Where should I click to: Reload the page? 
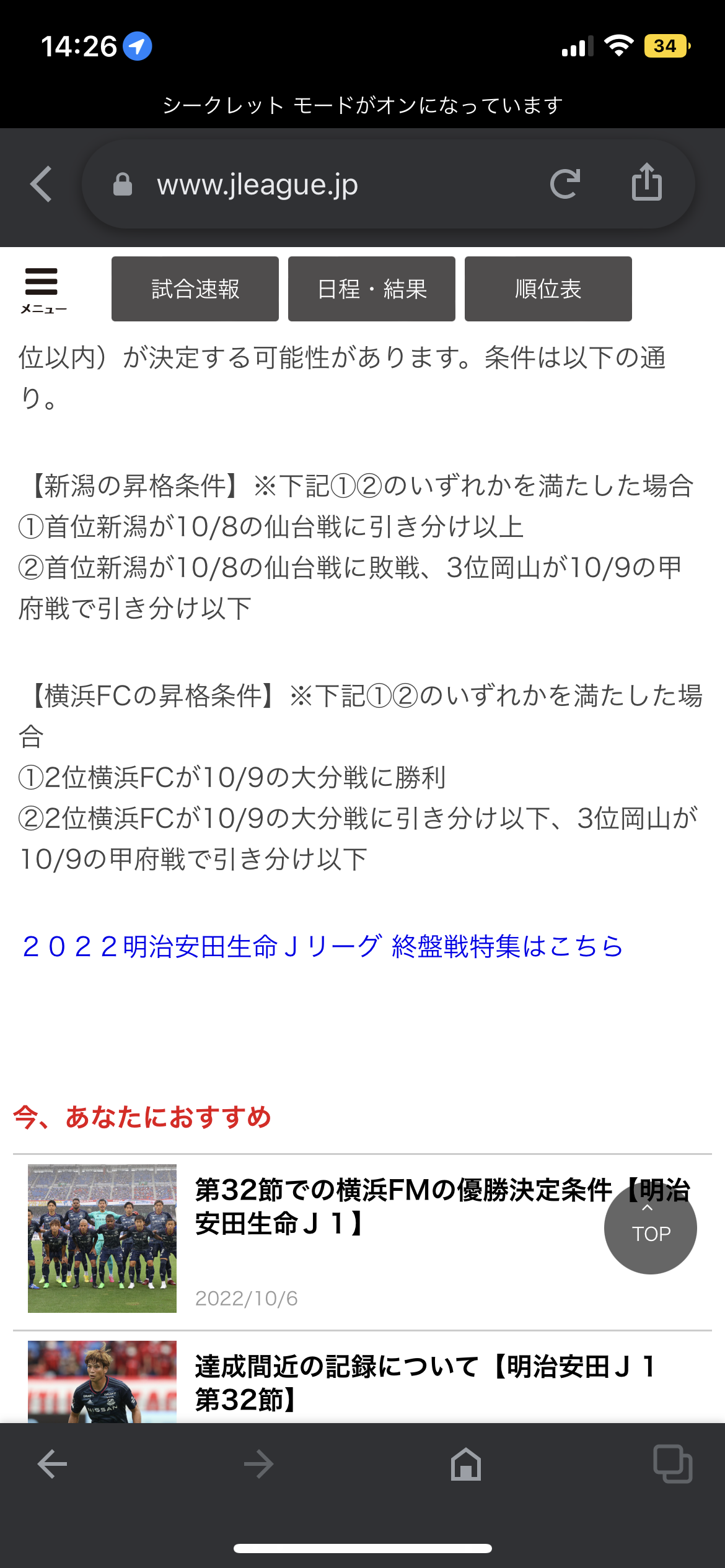click(565, 184)
